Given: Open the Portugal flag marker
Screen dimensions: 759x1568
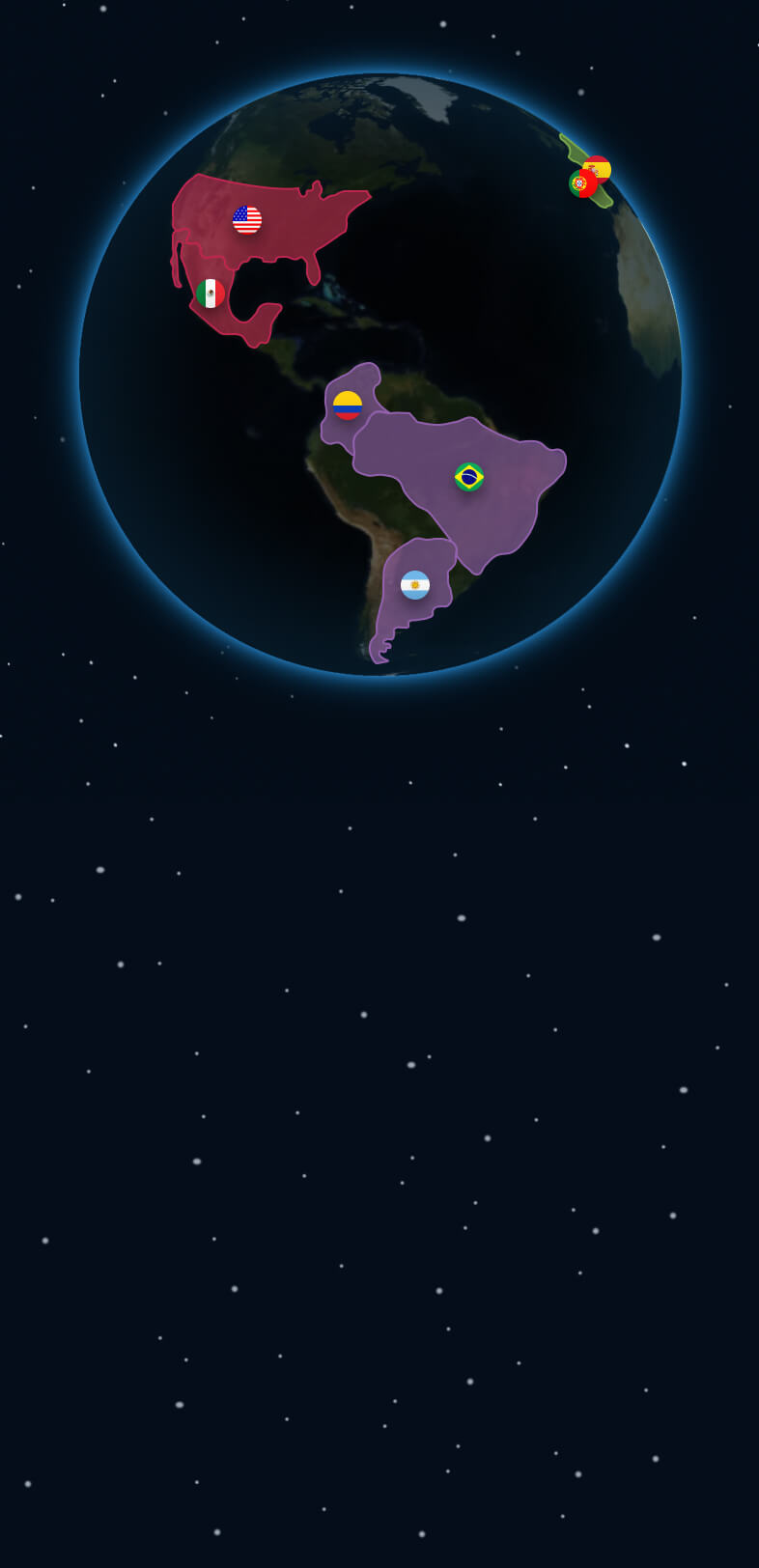Looking at the screenshot, I should (581, 184).
